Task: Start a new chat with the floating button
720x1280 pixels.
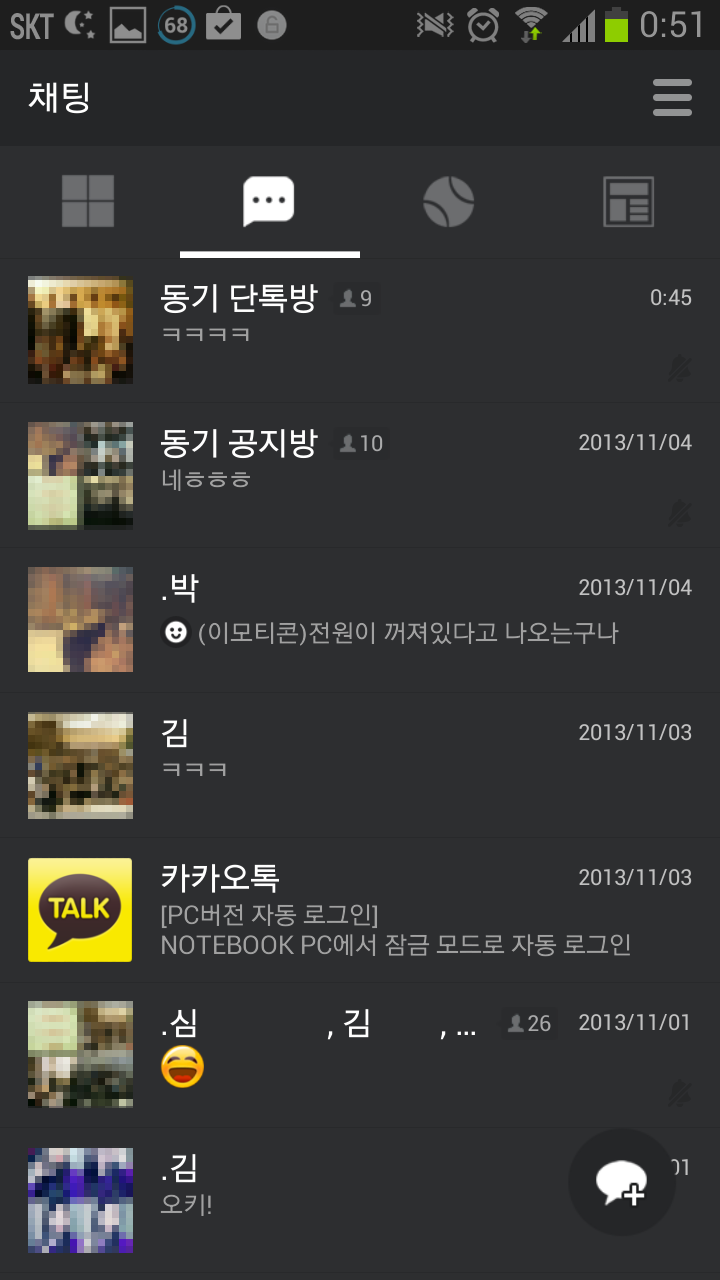Action: (x=621, y=1183)
